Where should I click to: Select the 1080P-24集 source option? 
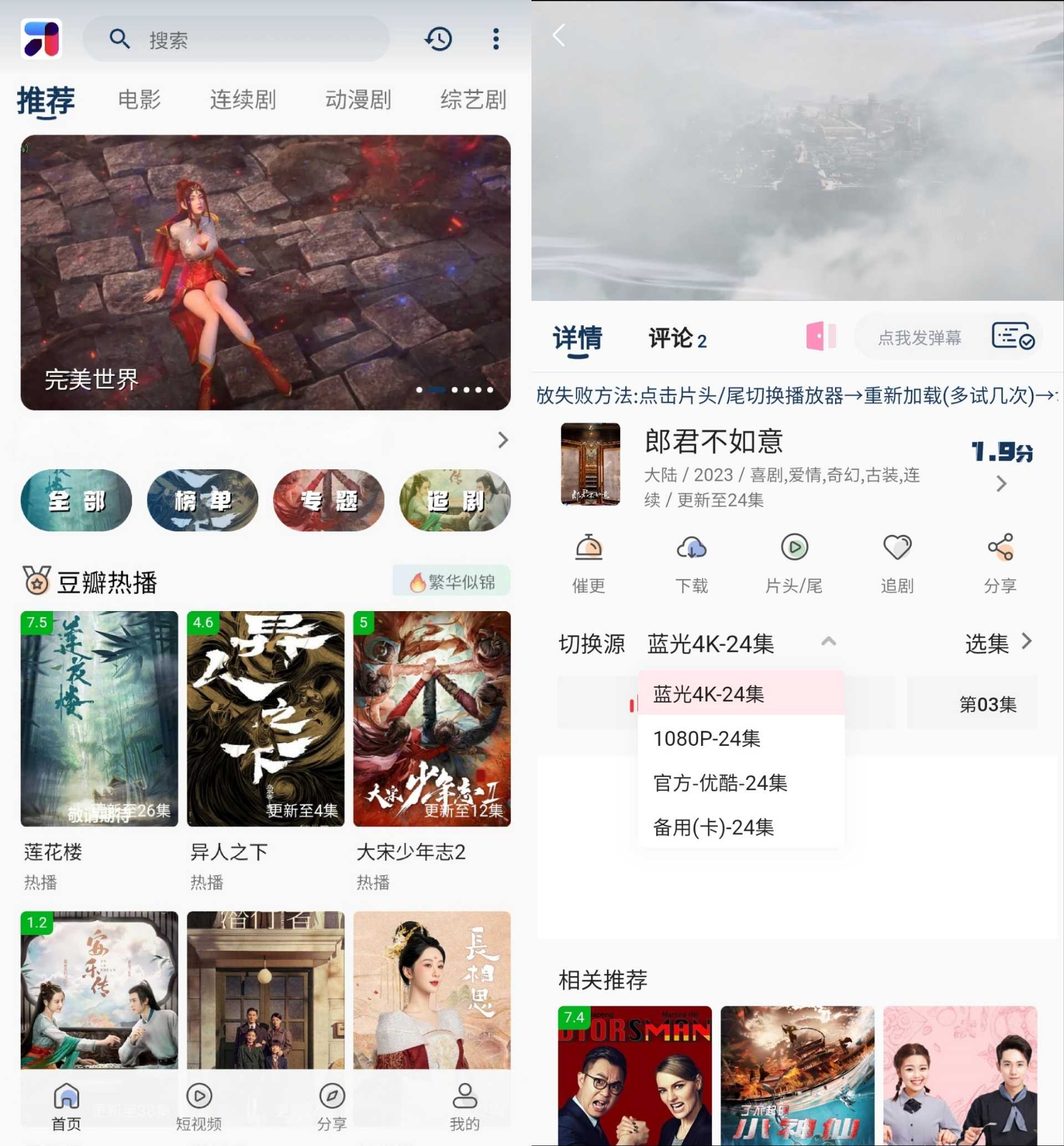coord(707,739)
